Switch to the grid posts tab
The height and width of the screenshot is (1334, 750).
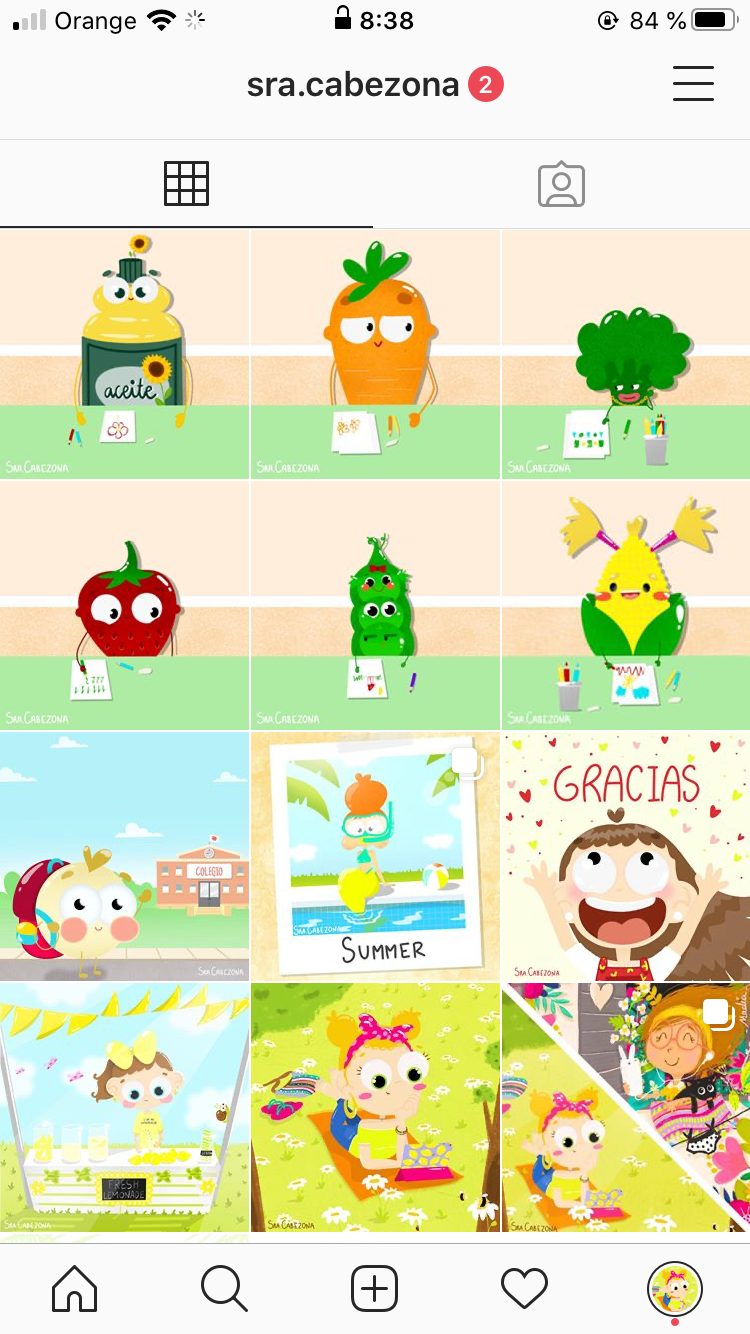187,184
